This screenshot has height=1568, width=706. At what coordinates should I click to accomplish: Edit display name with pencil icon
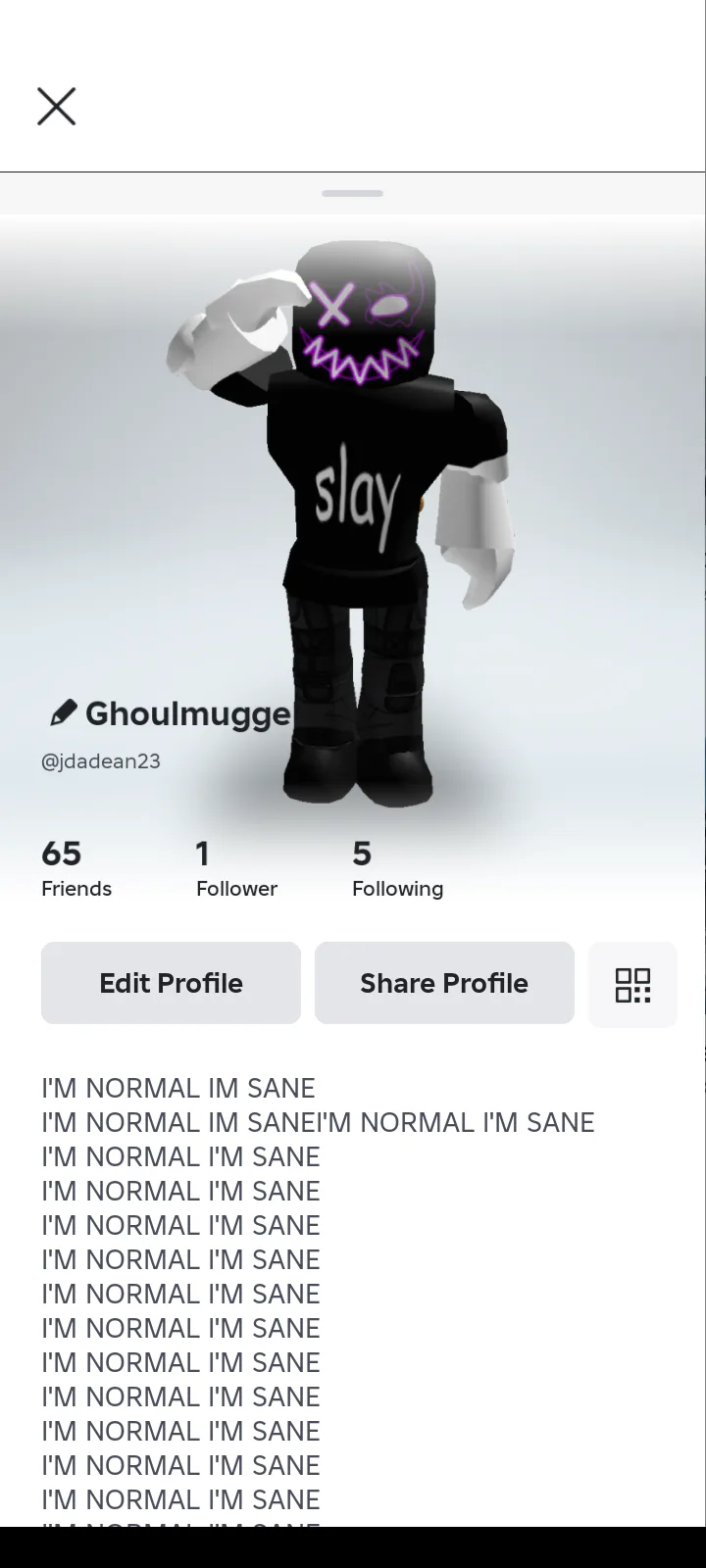tap(64, 713)
